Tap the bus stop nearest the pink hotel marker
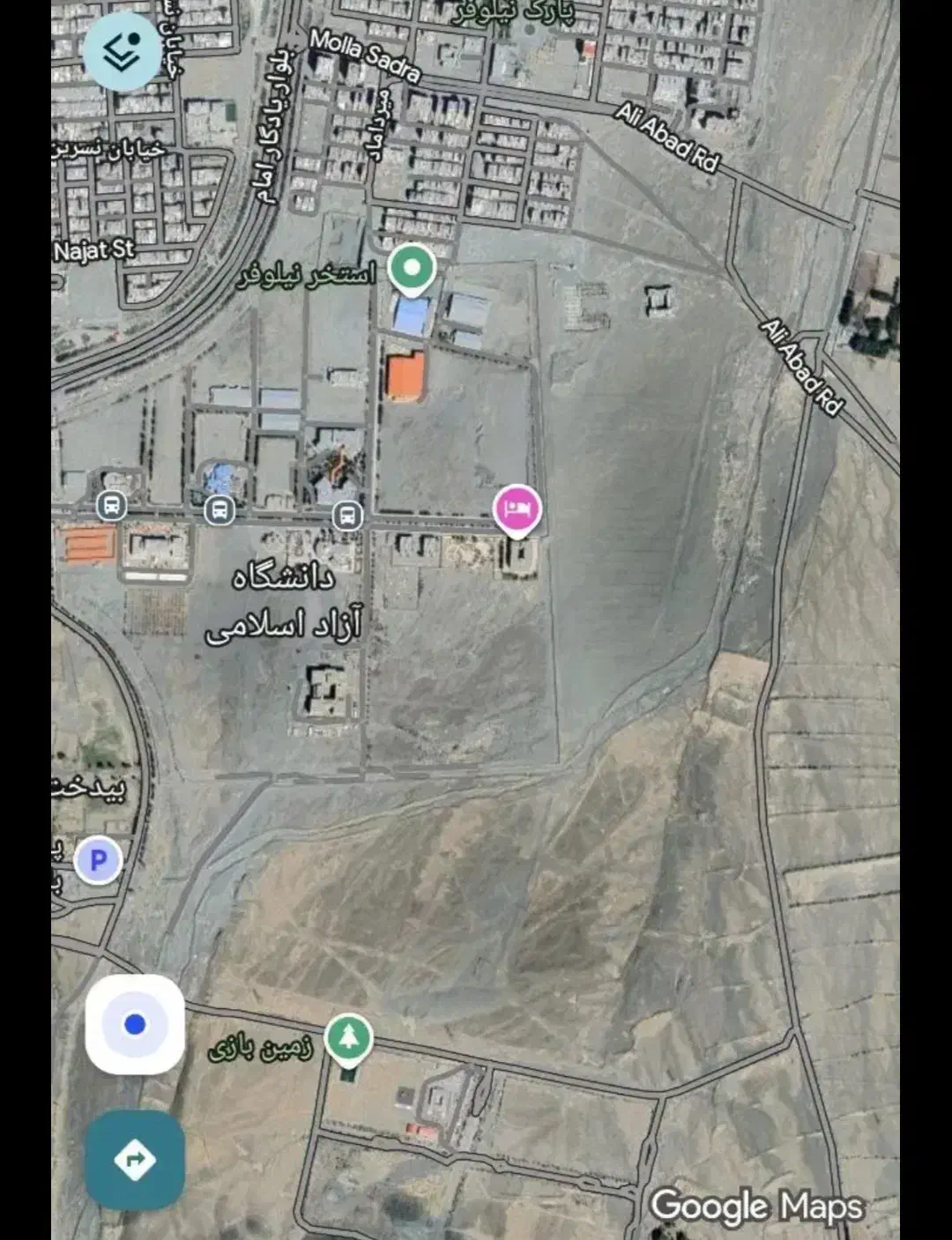 [x=348, y=515]
